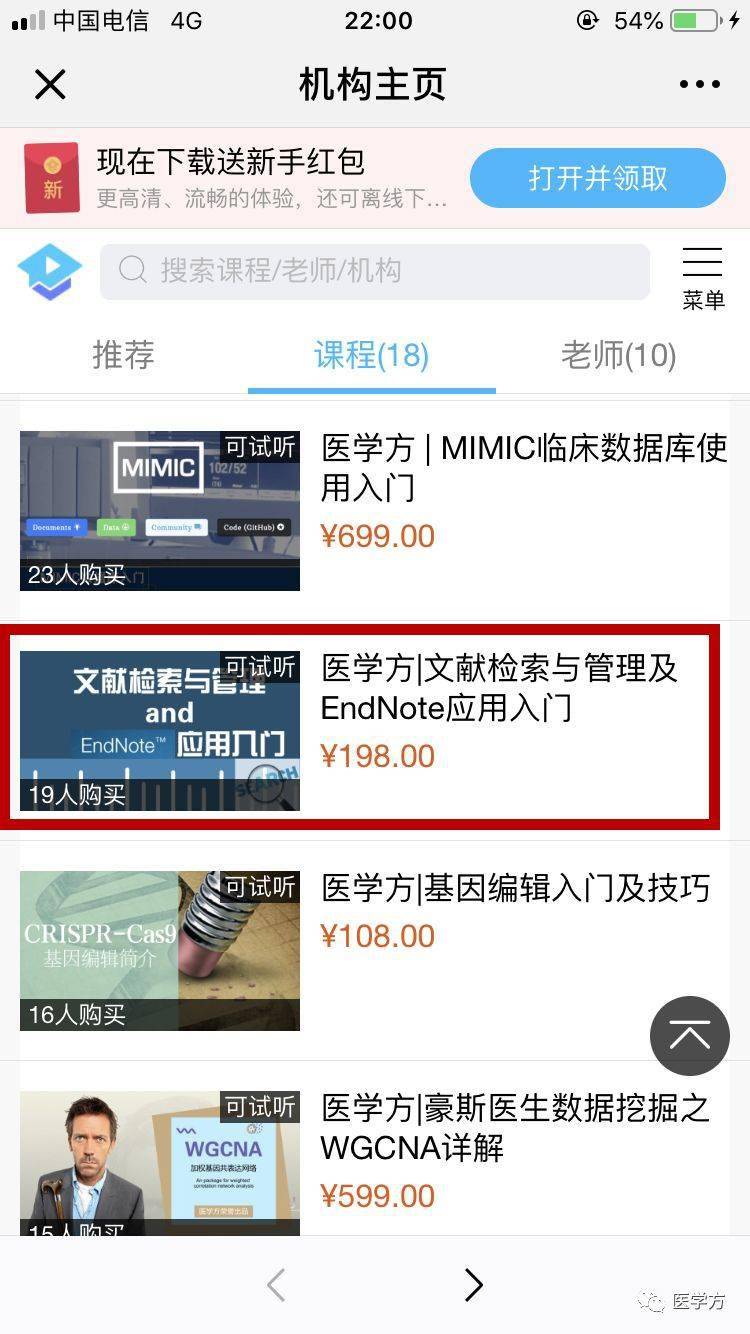Open the three-dot overflow menu
This screenshot has height=1334, width=750.
699,85
